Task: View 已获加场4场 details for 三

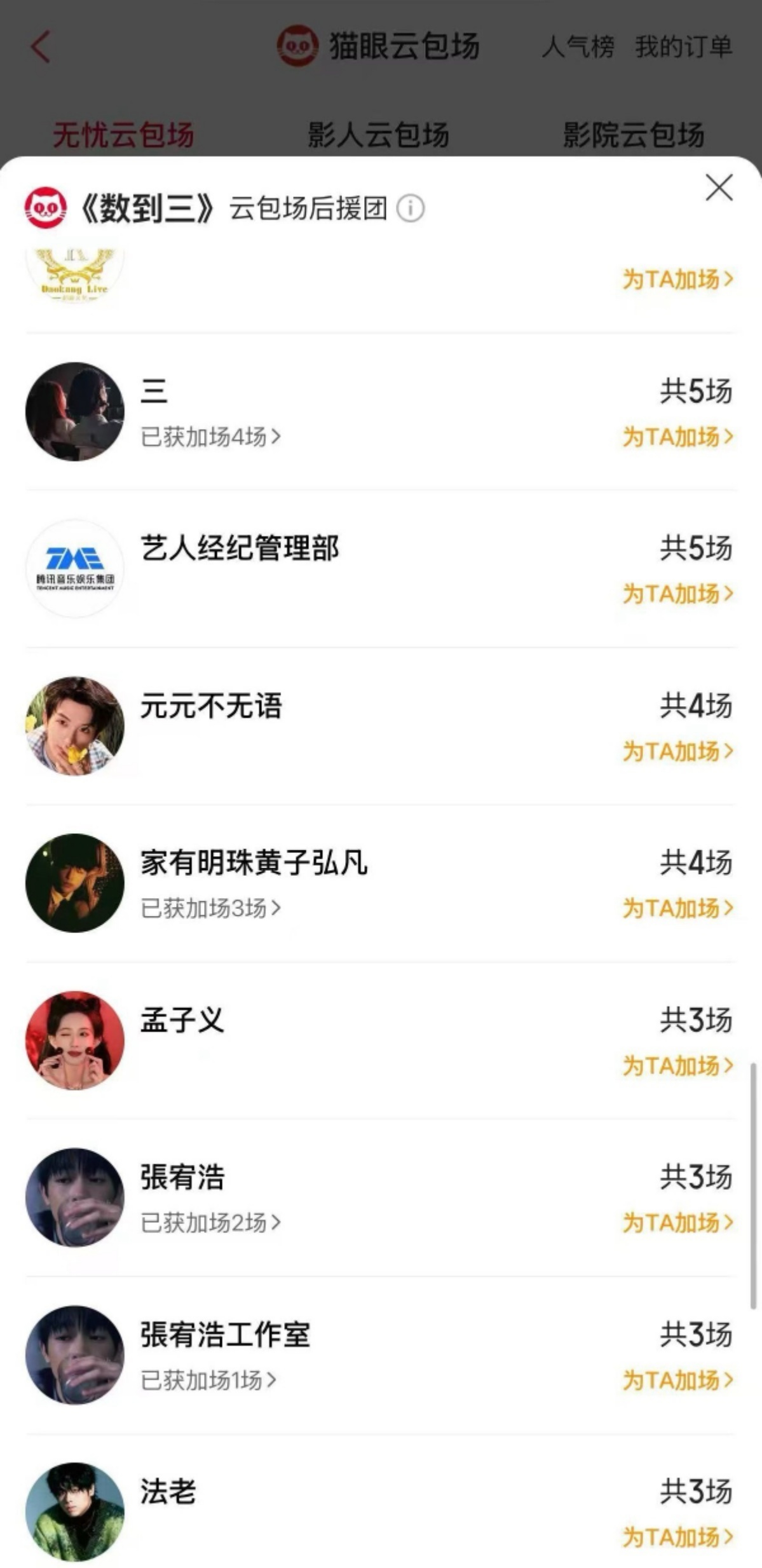Action: coord(210,437)
